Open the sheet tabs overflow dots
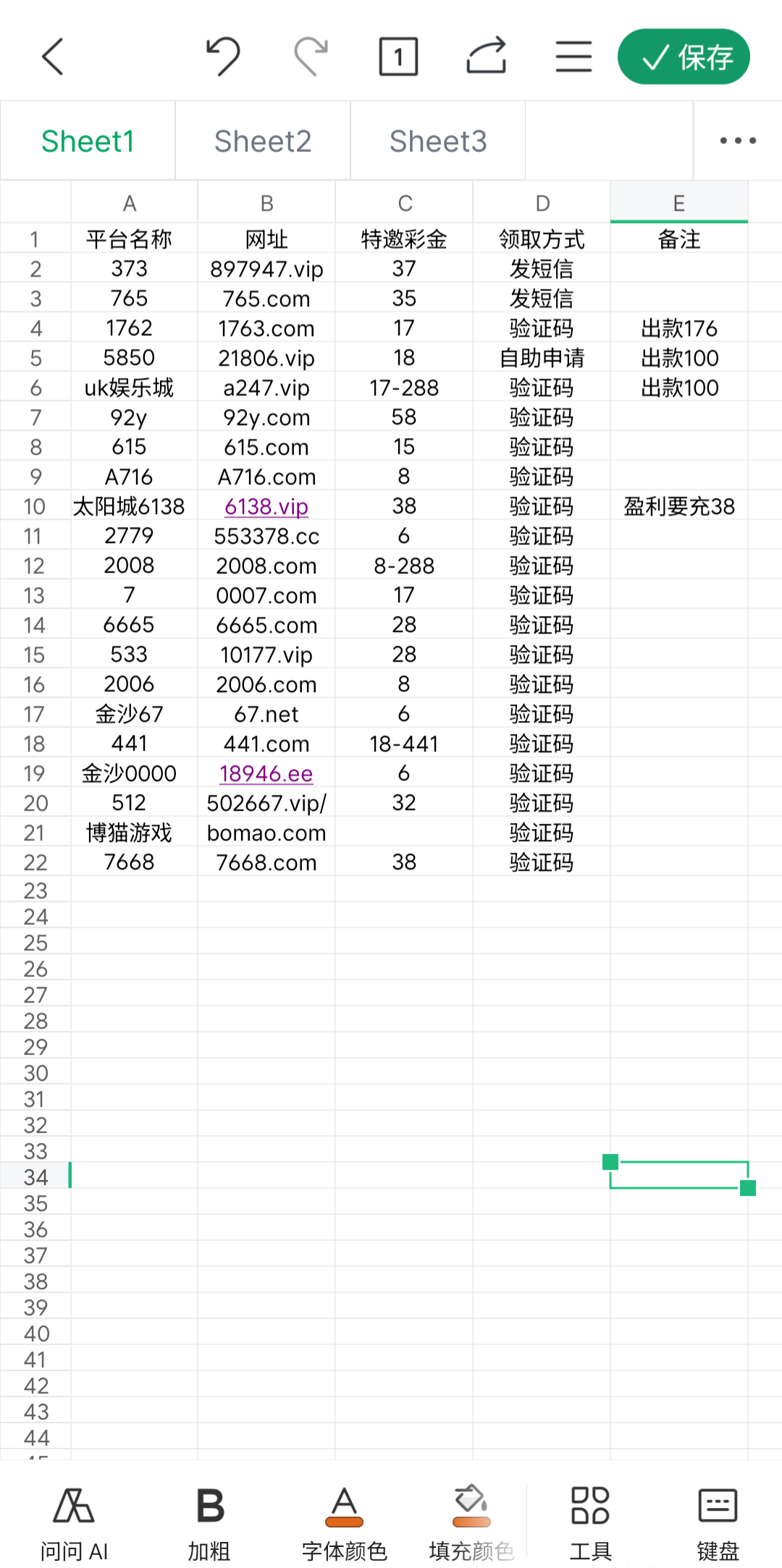 tap(738, 141)
